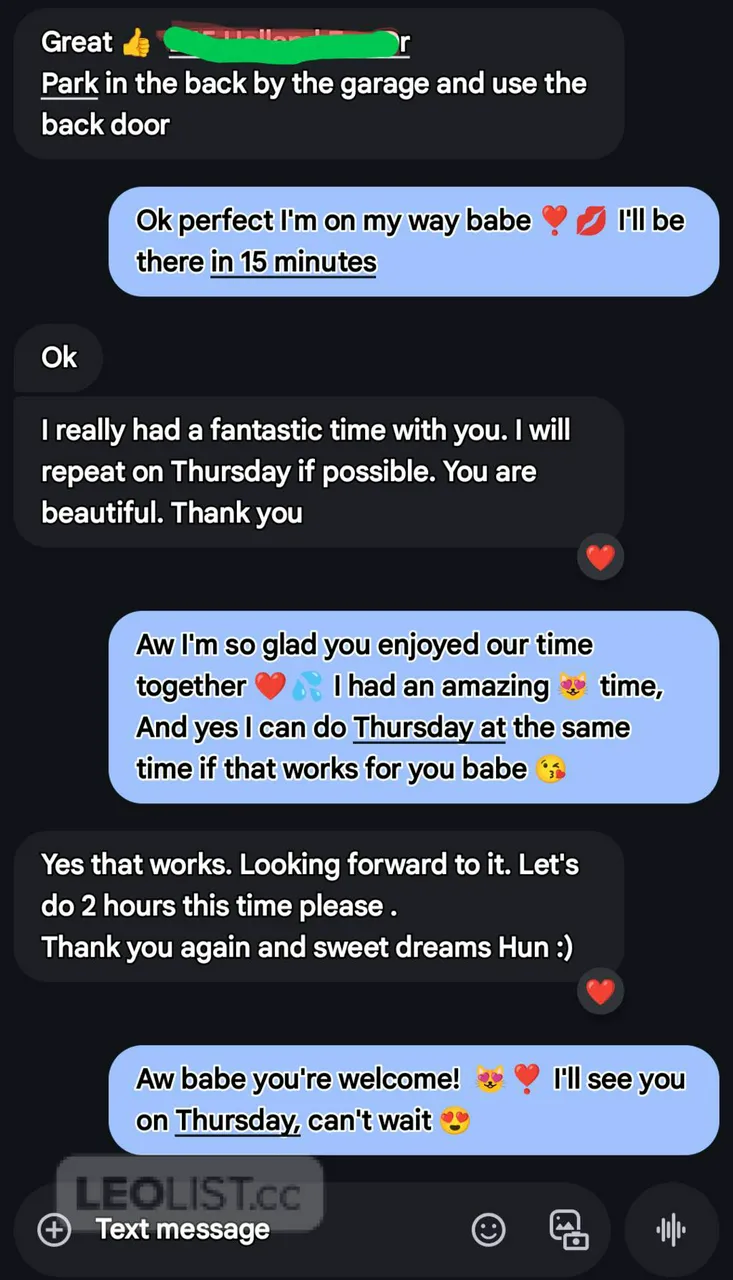Tap the underlined "Thursday at" link
The height and width of the screenshot is (1280, 733).
(430, 728)
